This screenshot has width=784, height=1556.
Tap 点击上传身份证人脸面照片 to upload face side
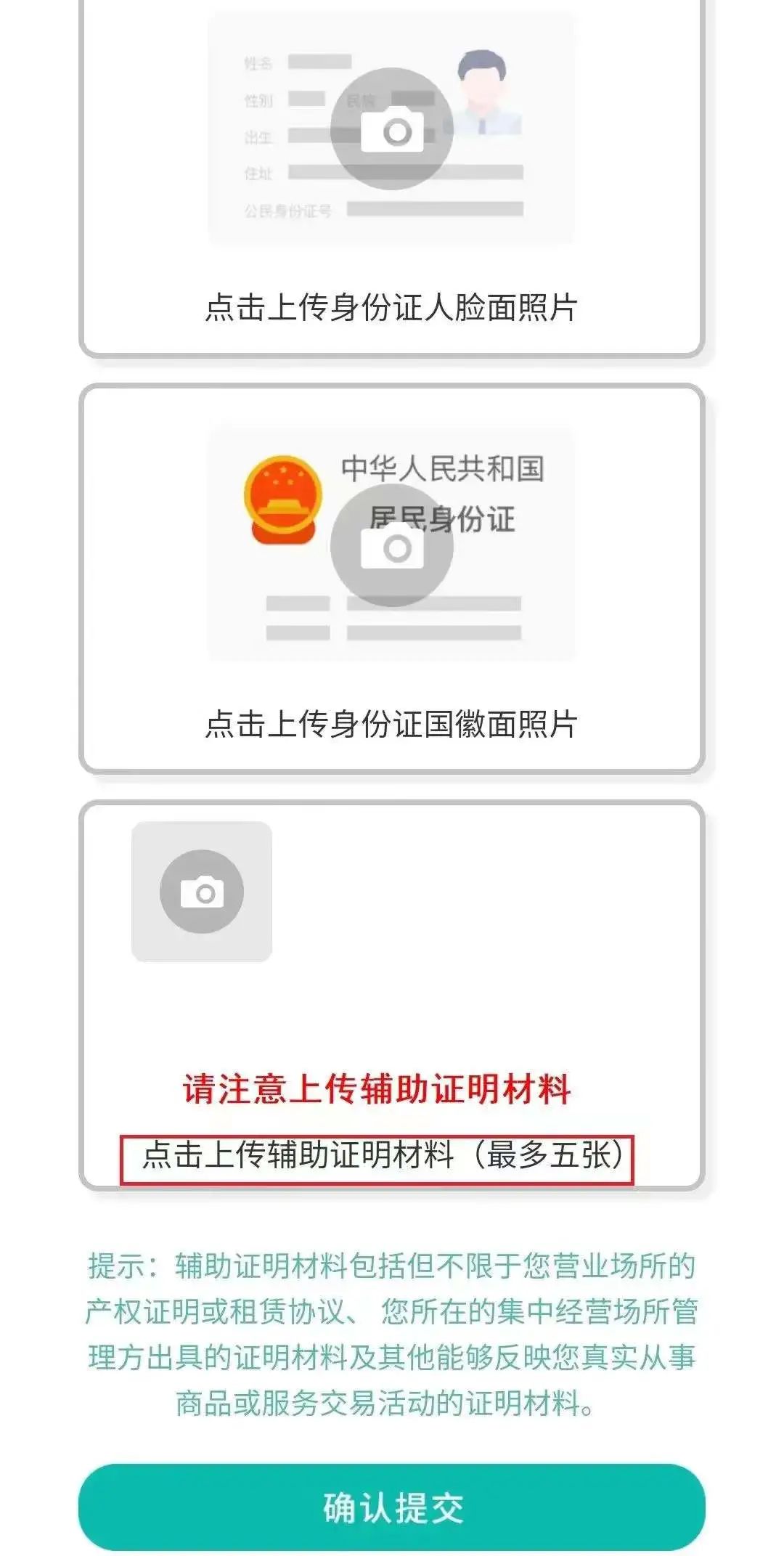click(x=392, y=305)
